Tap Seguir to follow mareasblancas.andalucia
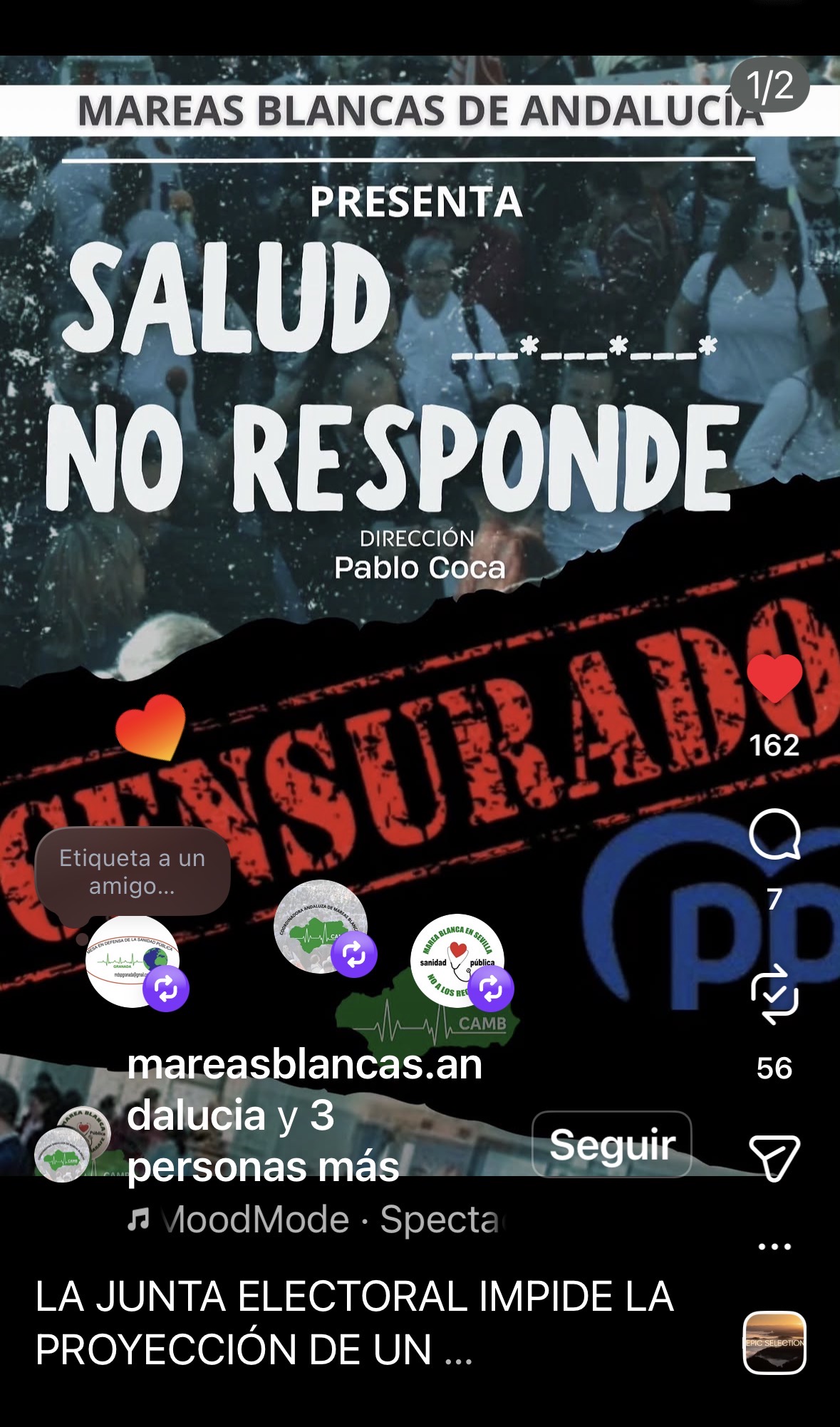The width and height of the screenshot is (840, 1427). 611,1145
